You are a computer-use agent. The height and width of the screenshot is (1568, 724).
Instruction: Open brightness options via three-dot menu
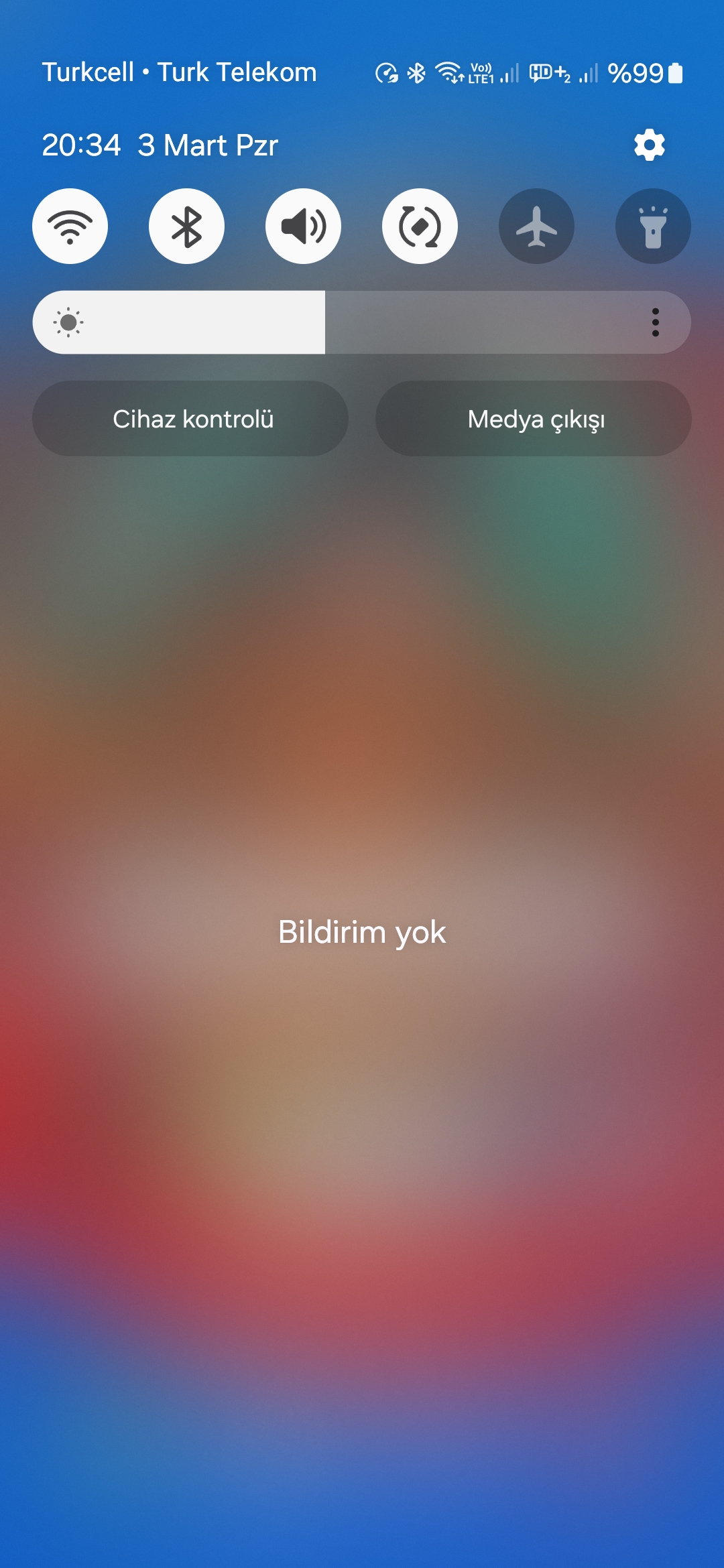coord(656,322)
